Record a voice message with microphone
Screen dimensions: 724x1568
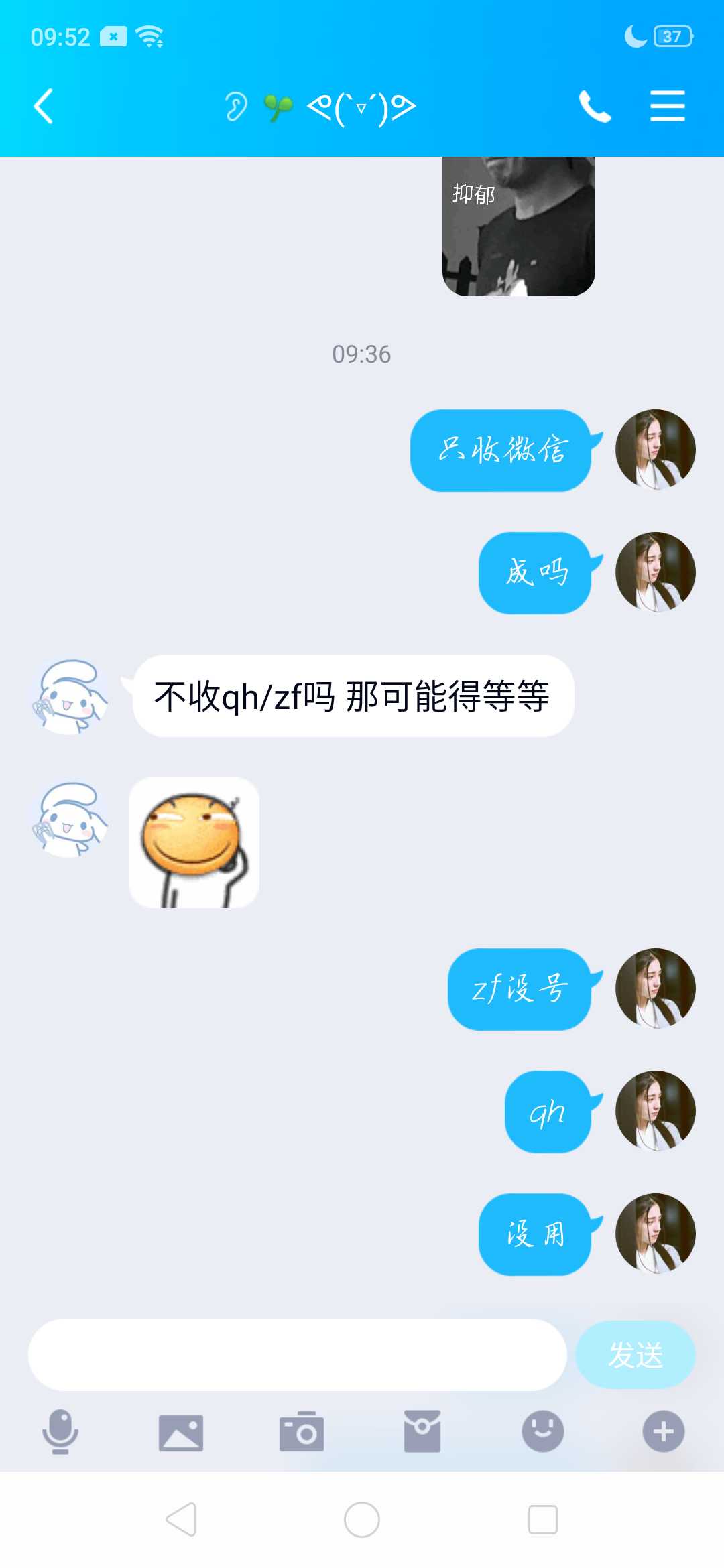(x=60, y=1431)
